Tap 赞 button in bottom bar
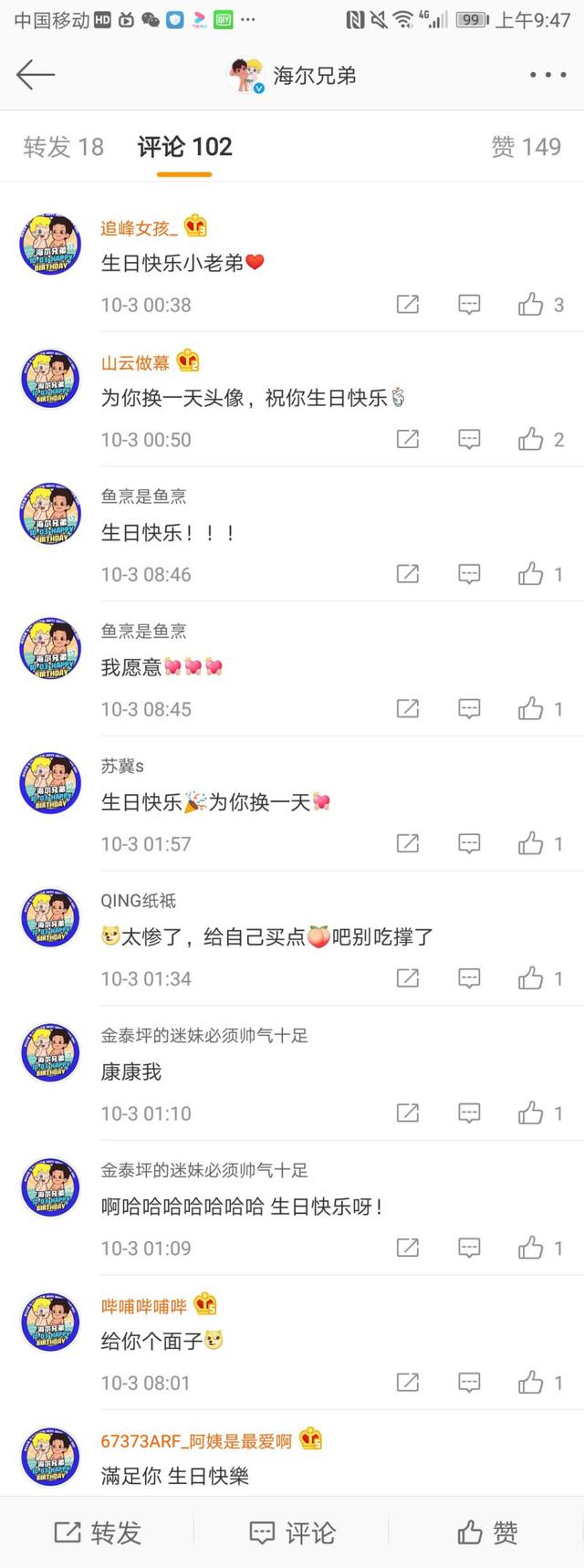The image size is (584, 1568). pos(487,1532)
